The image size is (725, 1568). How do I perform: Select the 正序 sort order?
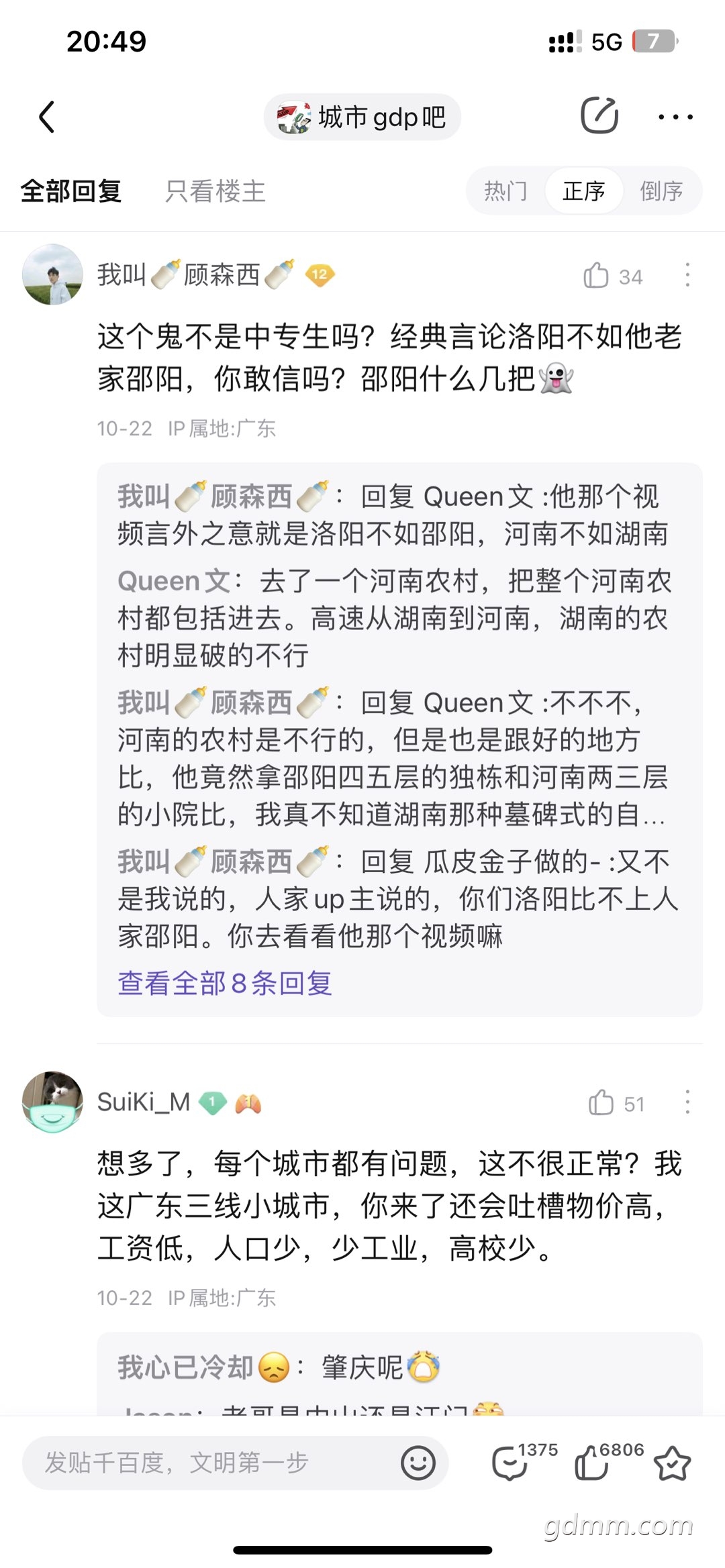pos(583,191)
